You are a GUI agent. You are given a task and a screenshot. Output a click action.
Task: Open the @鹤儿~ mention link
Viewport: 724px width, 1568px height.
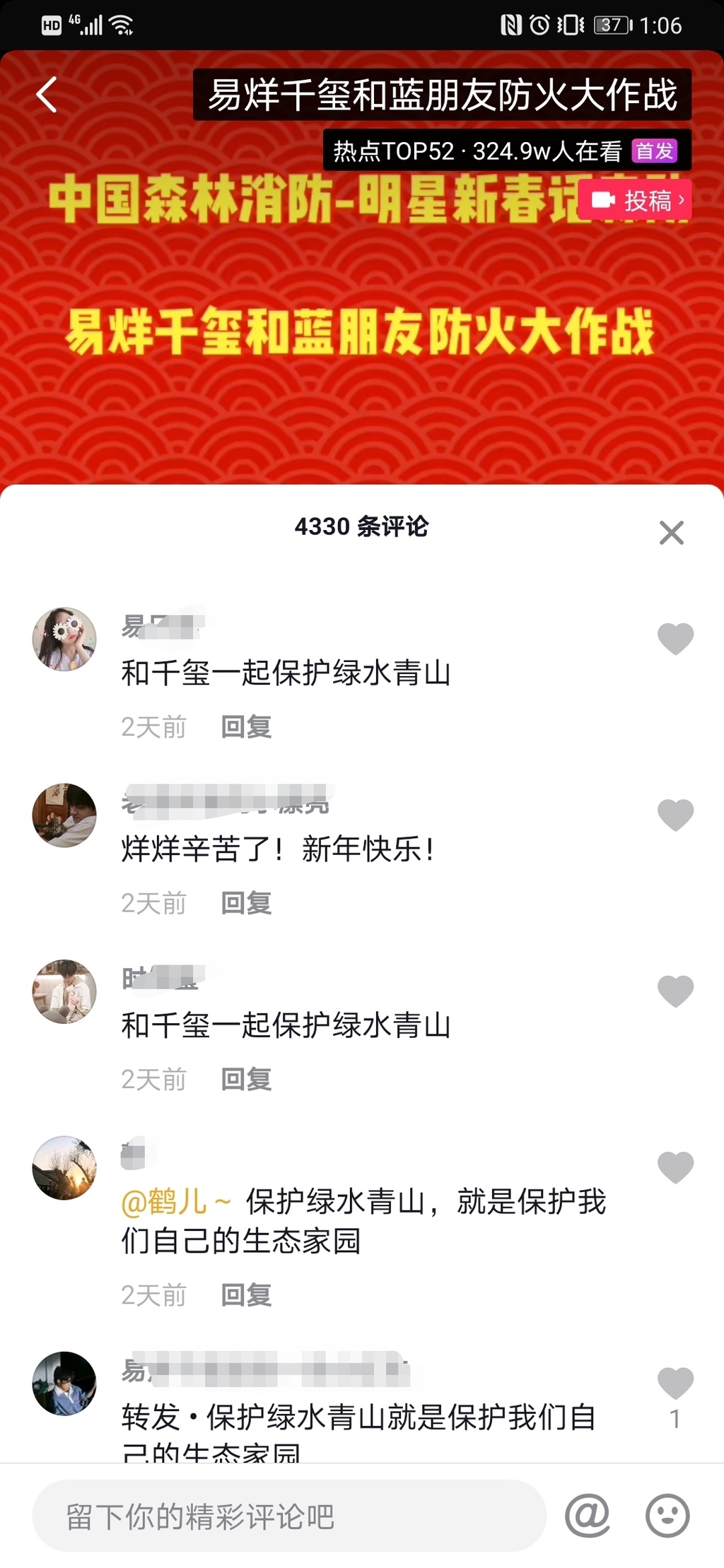coord(176,1201)
